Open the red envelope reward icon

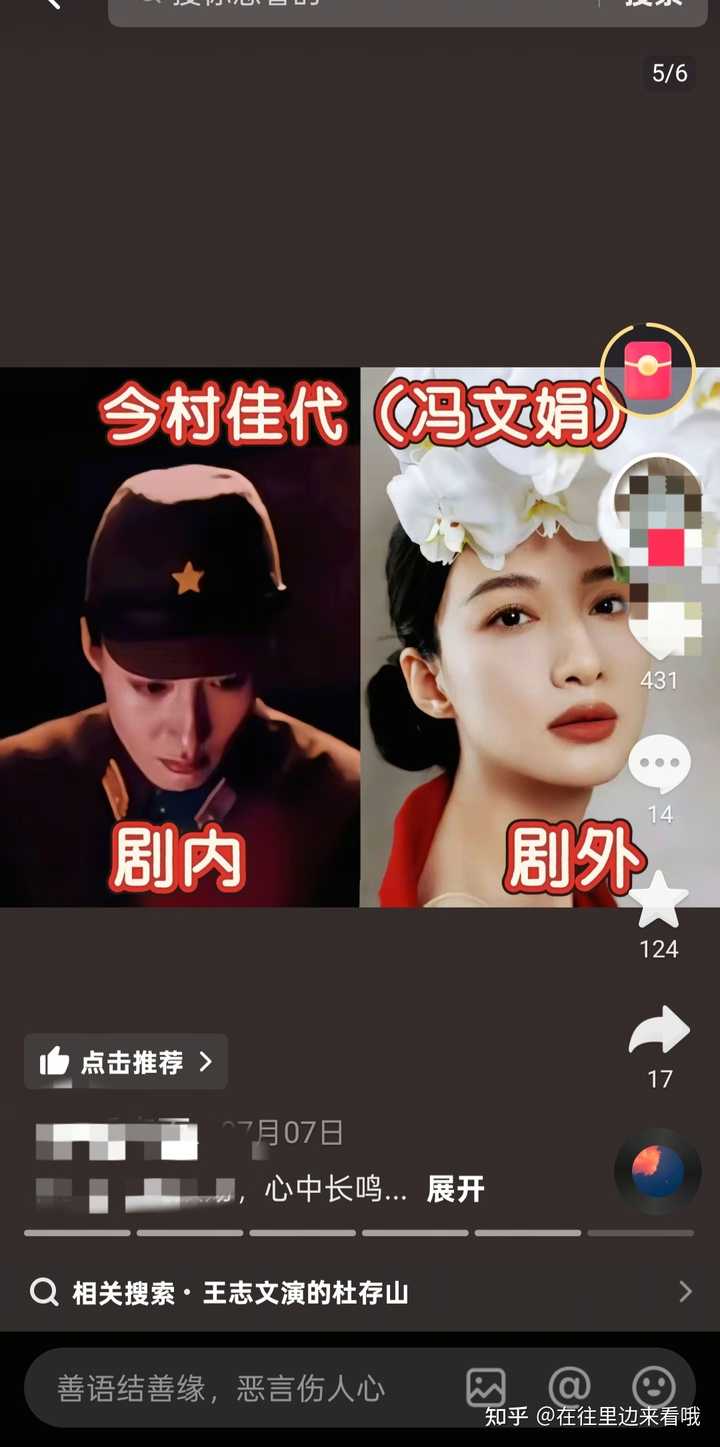(x=647, y=370)
